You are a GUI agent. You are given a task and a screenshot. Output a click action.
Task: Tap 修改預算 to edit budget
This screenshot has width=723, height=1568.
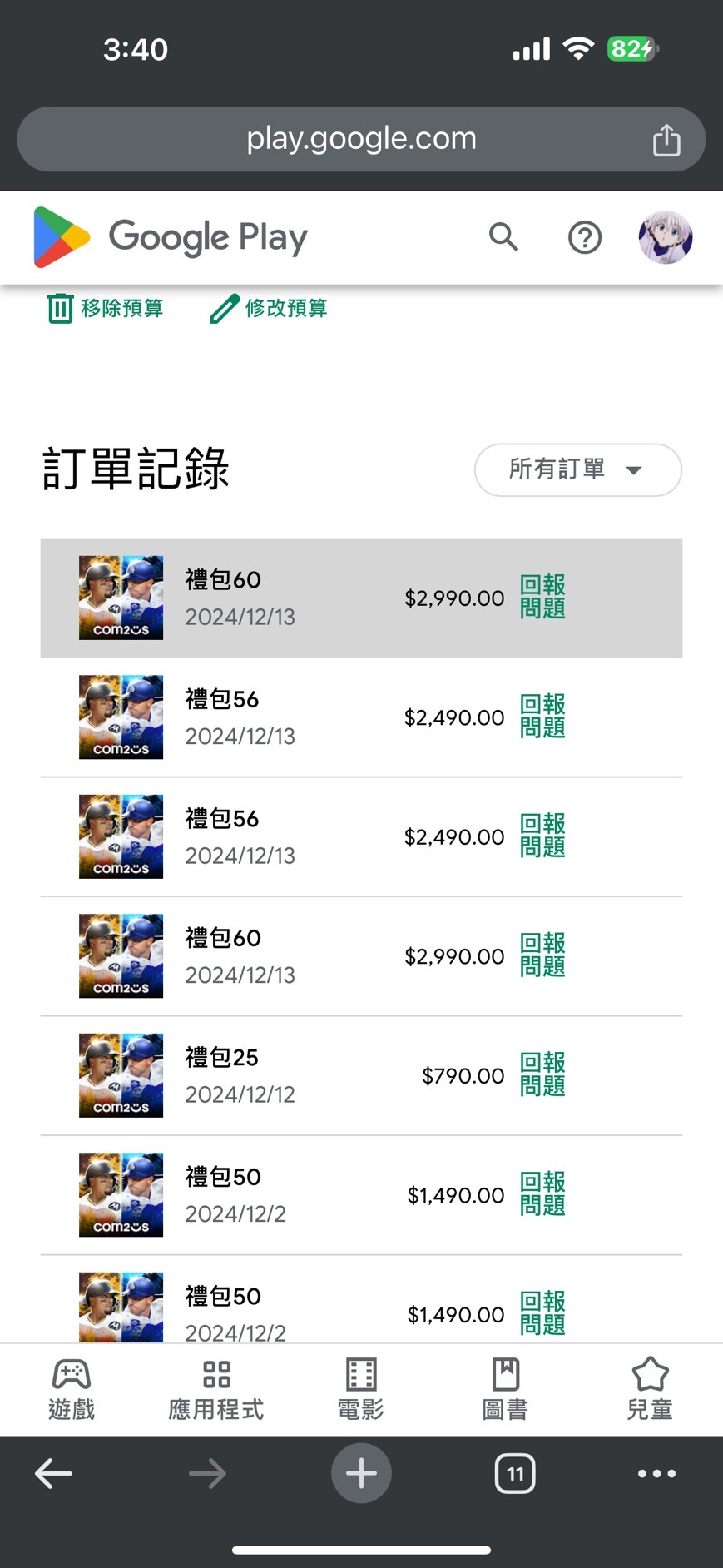[269, 309]
